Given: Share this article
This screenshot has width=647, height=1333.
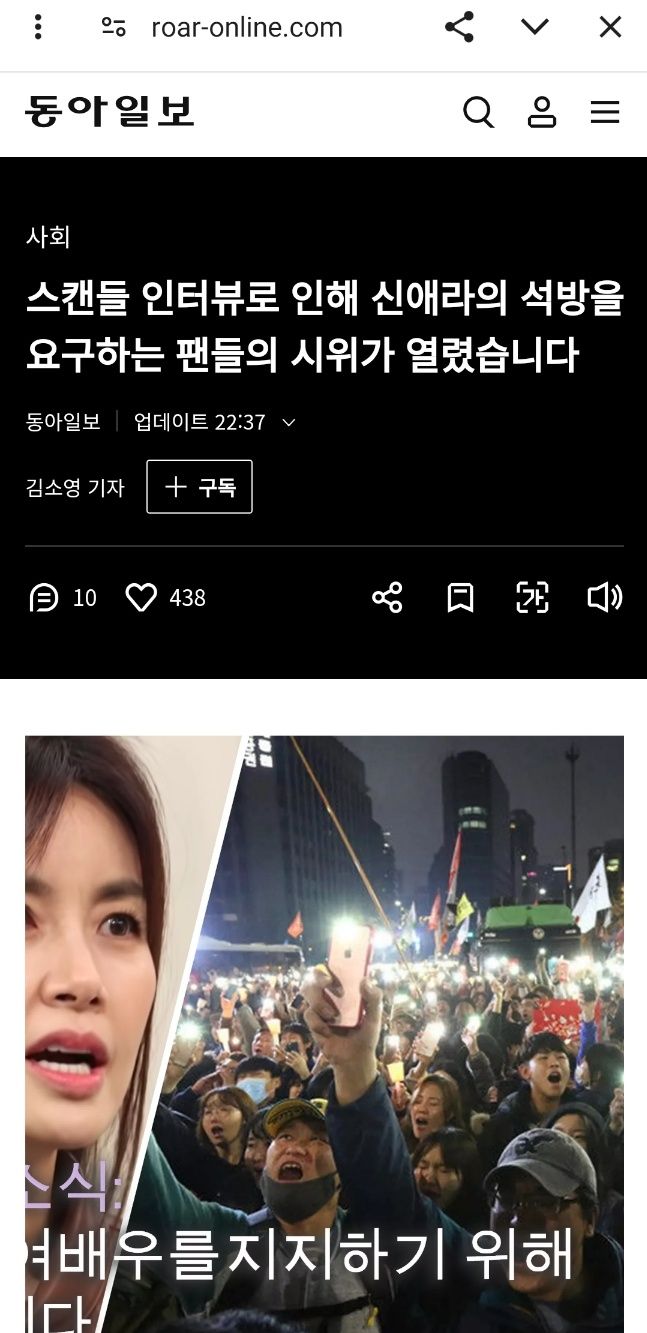Looking at the screenshot, I should (x=387, y=598).
